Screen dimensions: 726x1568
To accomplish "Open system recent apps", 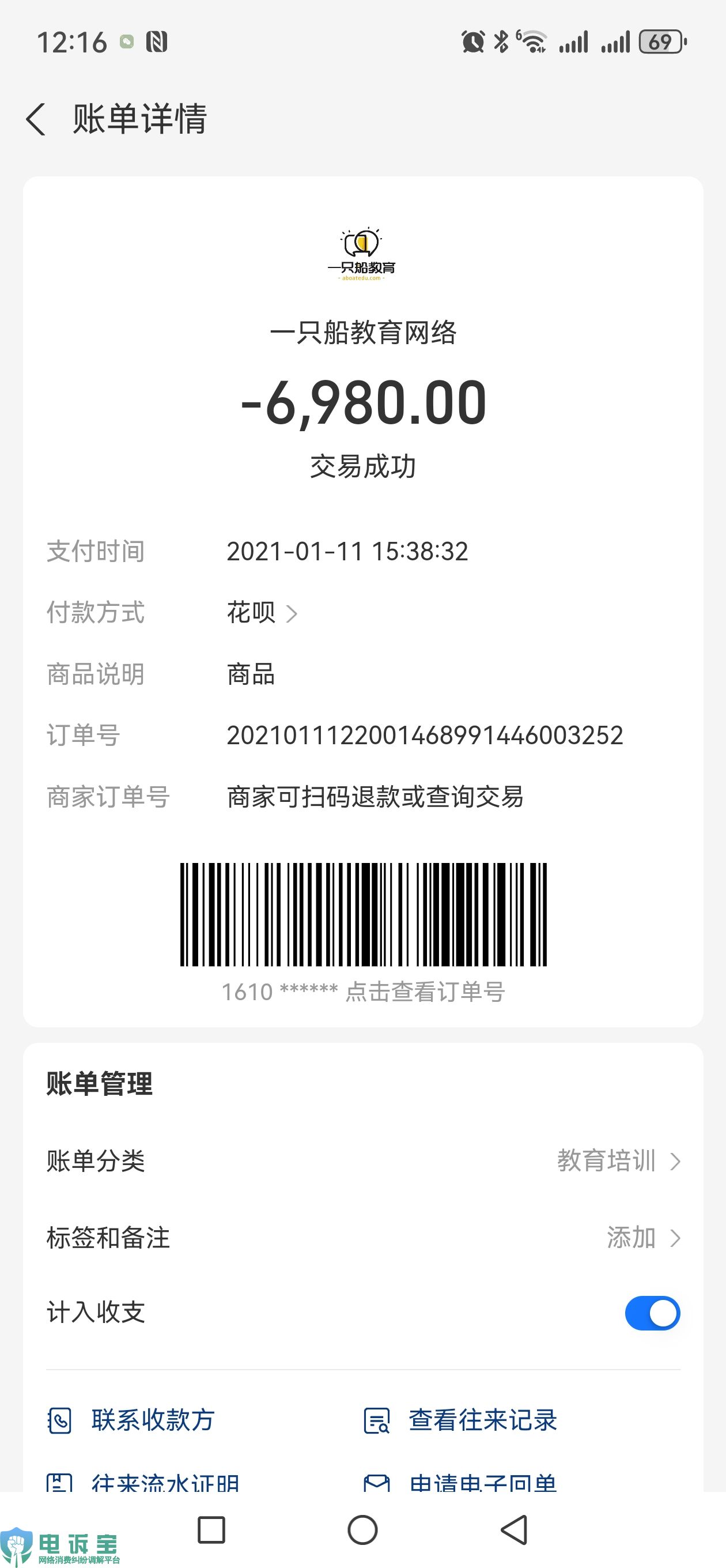I will pos(211,1529).
